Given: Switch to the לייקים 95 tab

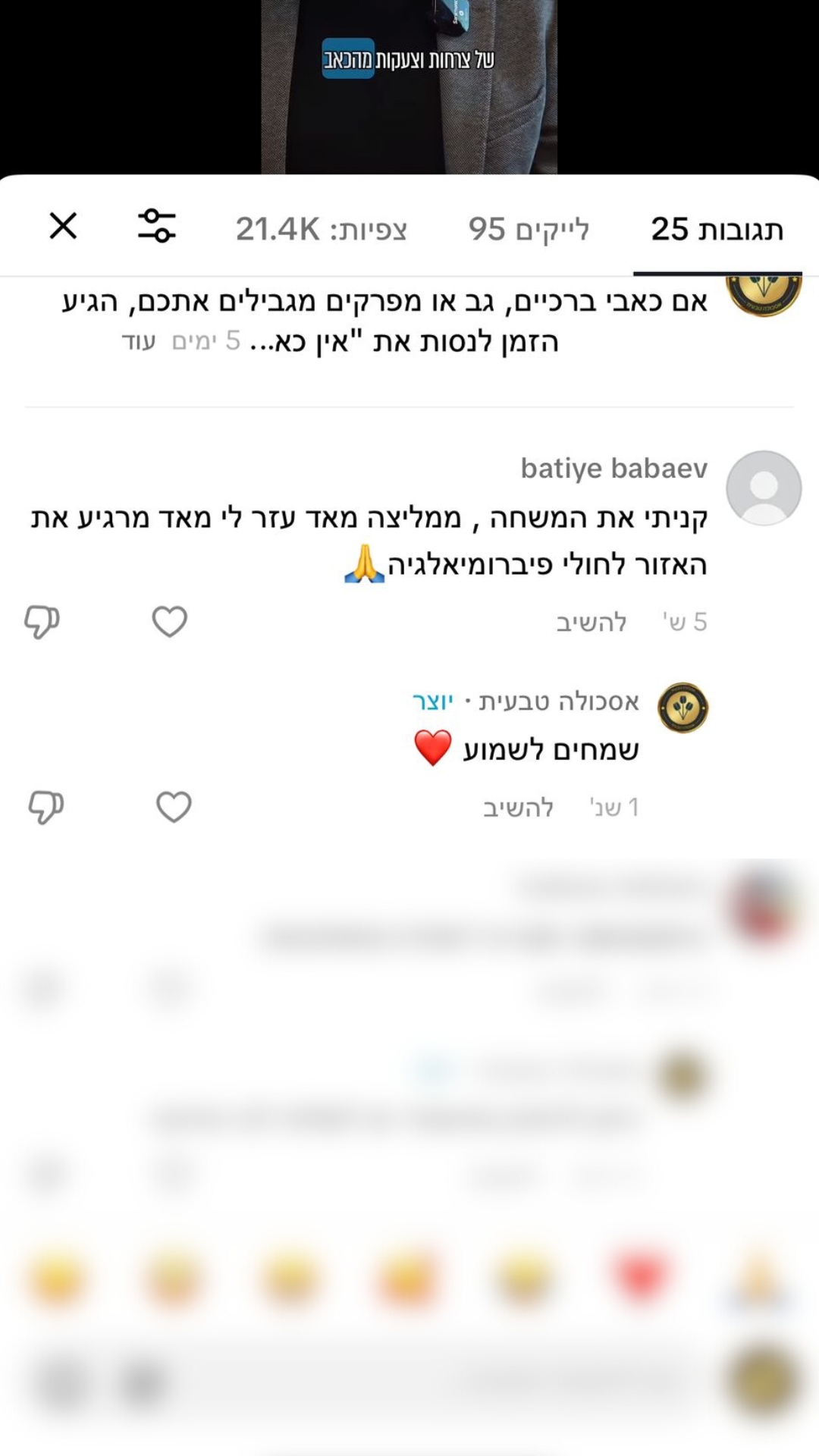Looking at the screenshot, I should (529, 229).
